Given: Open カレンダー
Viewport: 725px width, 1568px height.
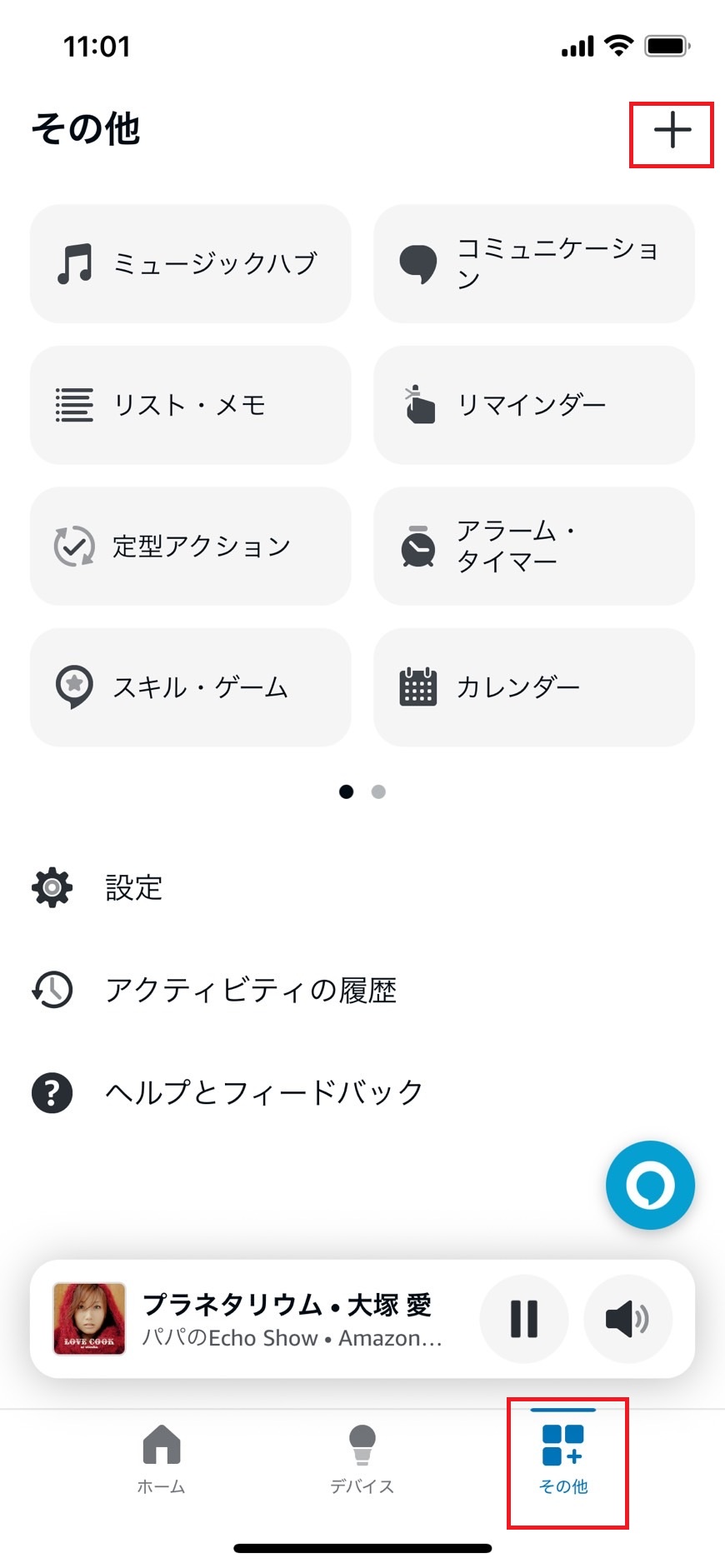Looking at the screenshot, I should pos(533,687).
